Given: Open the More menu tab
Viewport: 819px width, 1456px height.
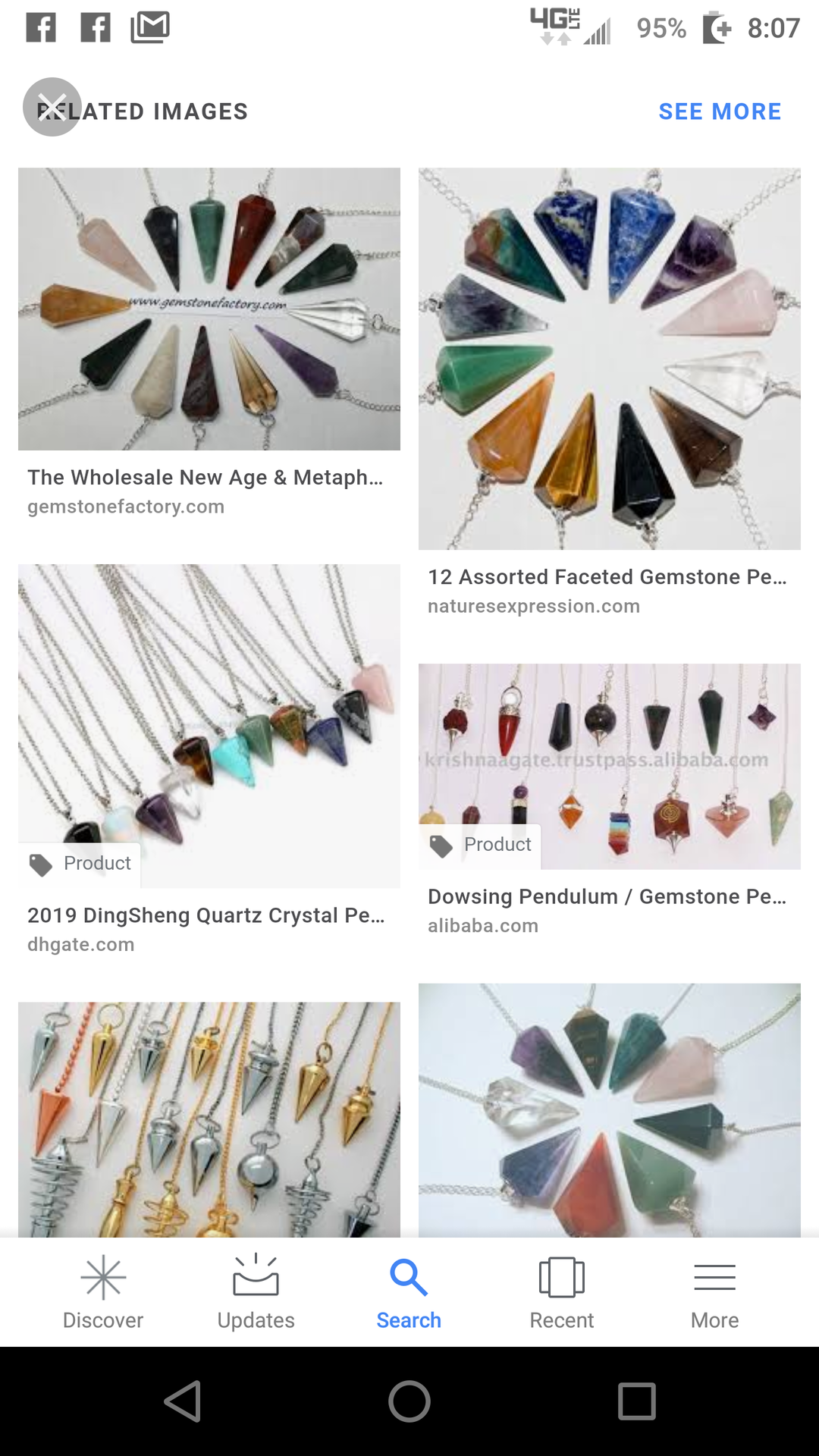Looking at the screenshot, I should pyautogui.click(x=714, y=1292).
